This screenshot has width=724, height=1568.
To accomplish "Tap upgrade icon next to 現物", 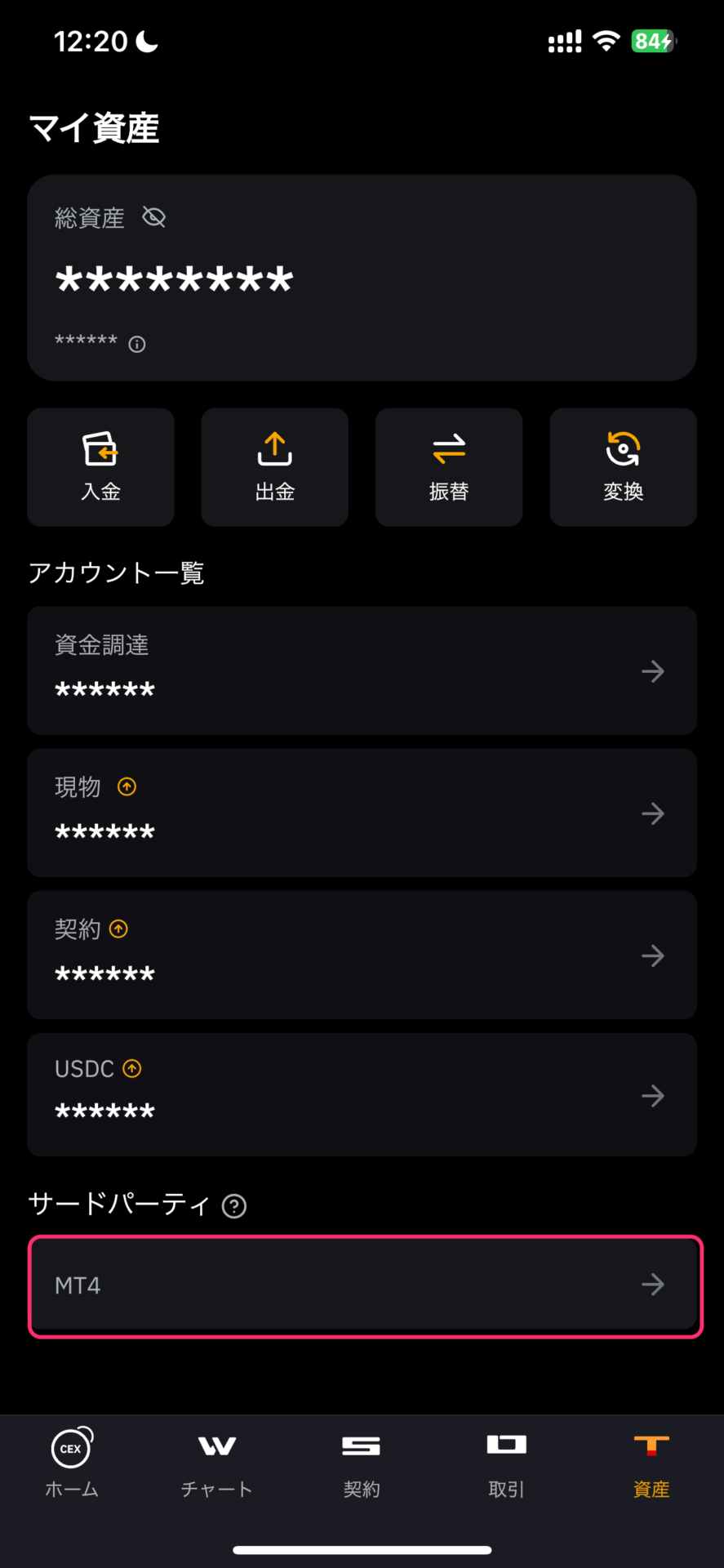I will click(127, 786).
